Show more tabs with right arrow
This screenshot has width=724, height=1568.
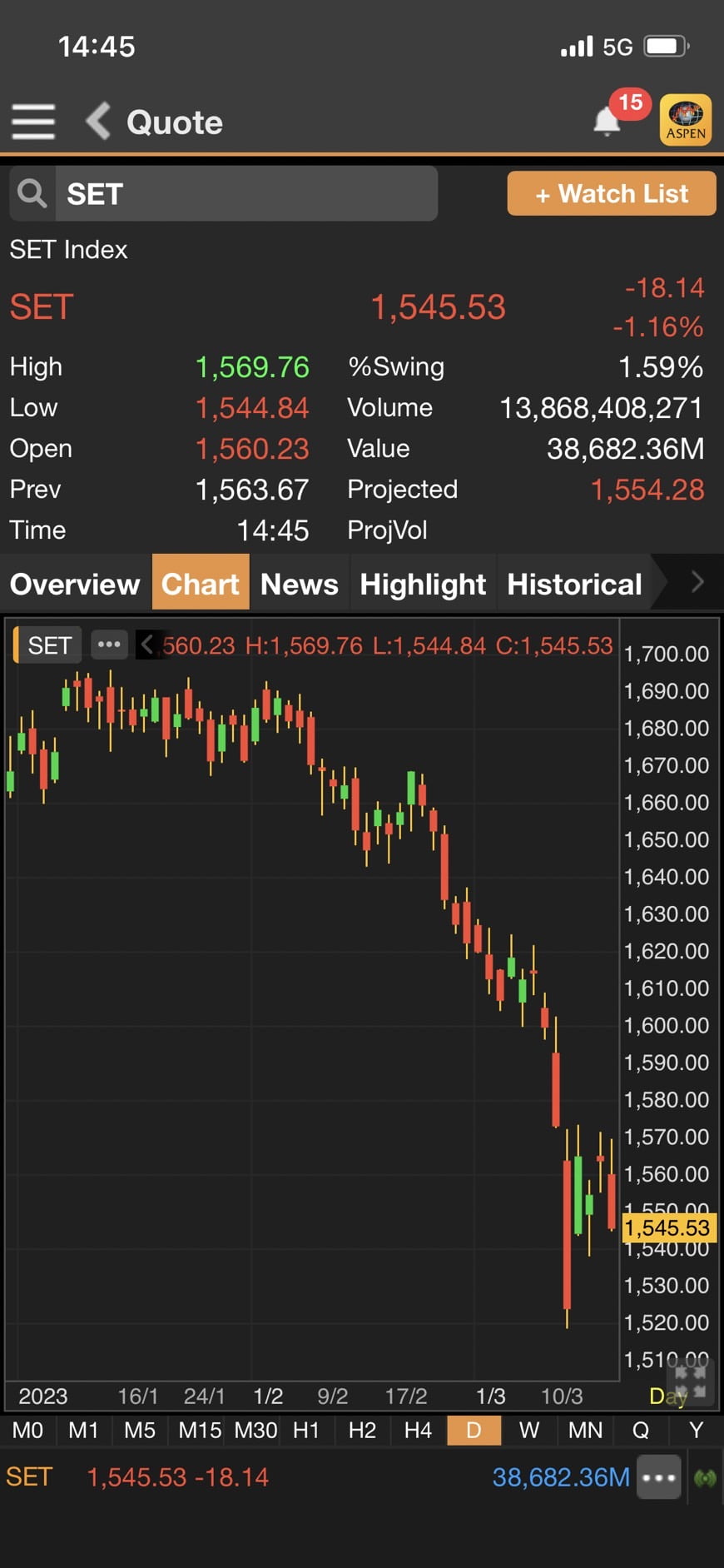click(x=697, y=582)
